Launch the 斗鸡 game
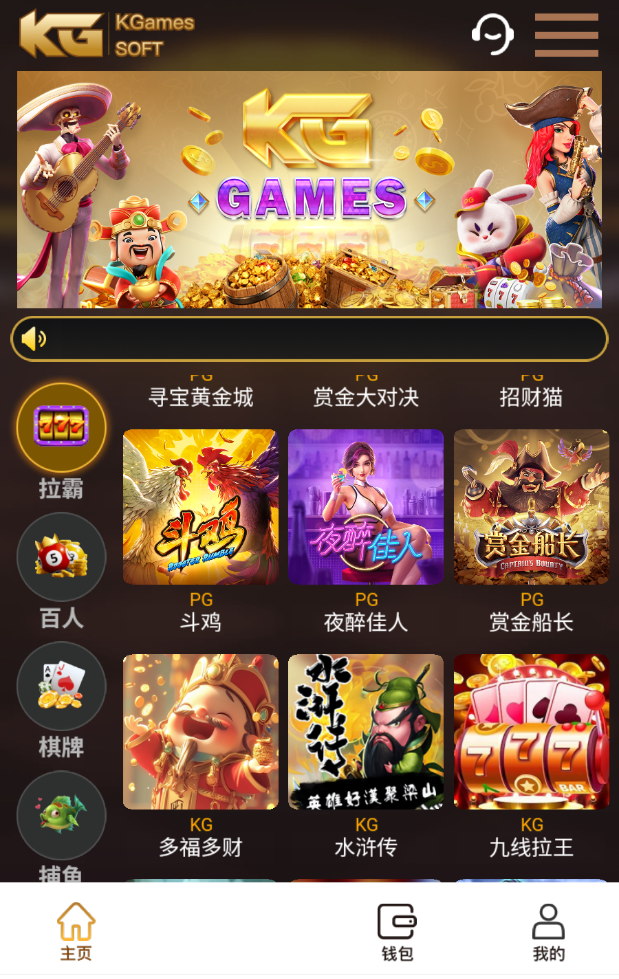 coord(200,507)
